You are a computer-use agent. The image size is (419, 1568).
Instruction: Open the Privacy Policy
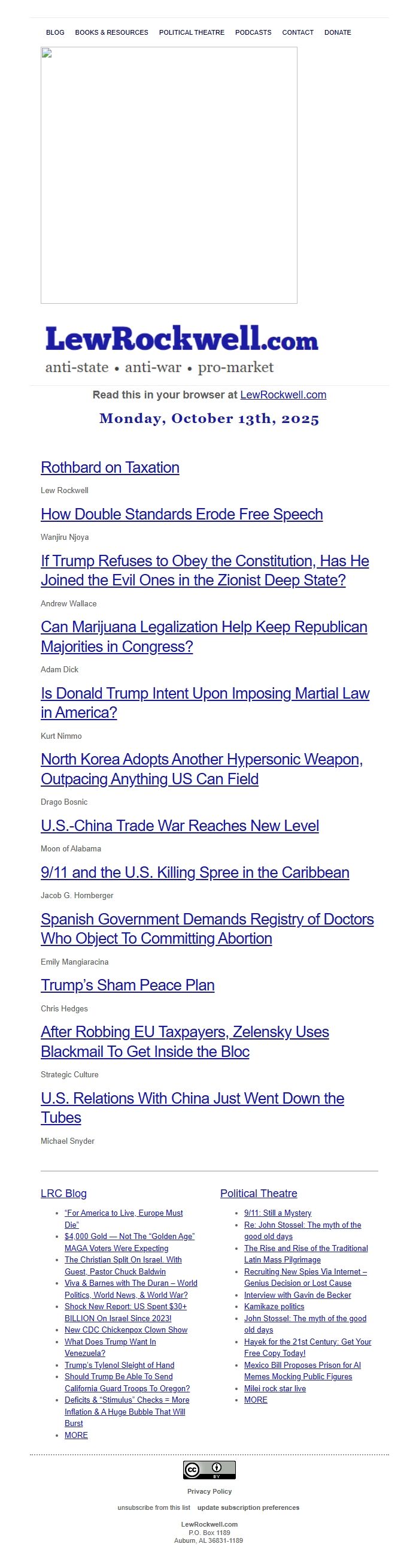tap(209, 1491)
